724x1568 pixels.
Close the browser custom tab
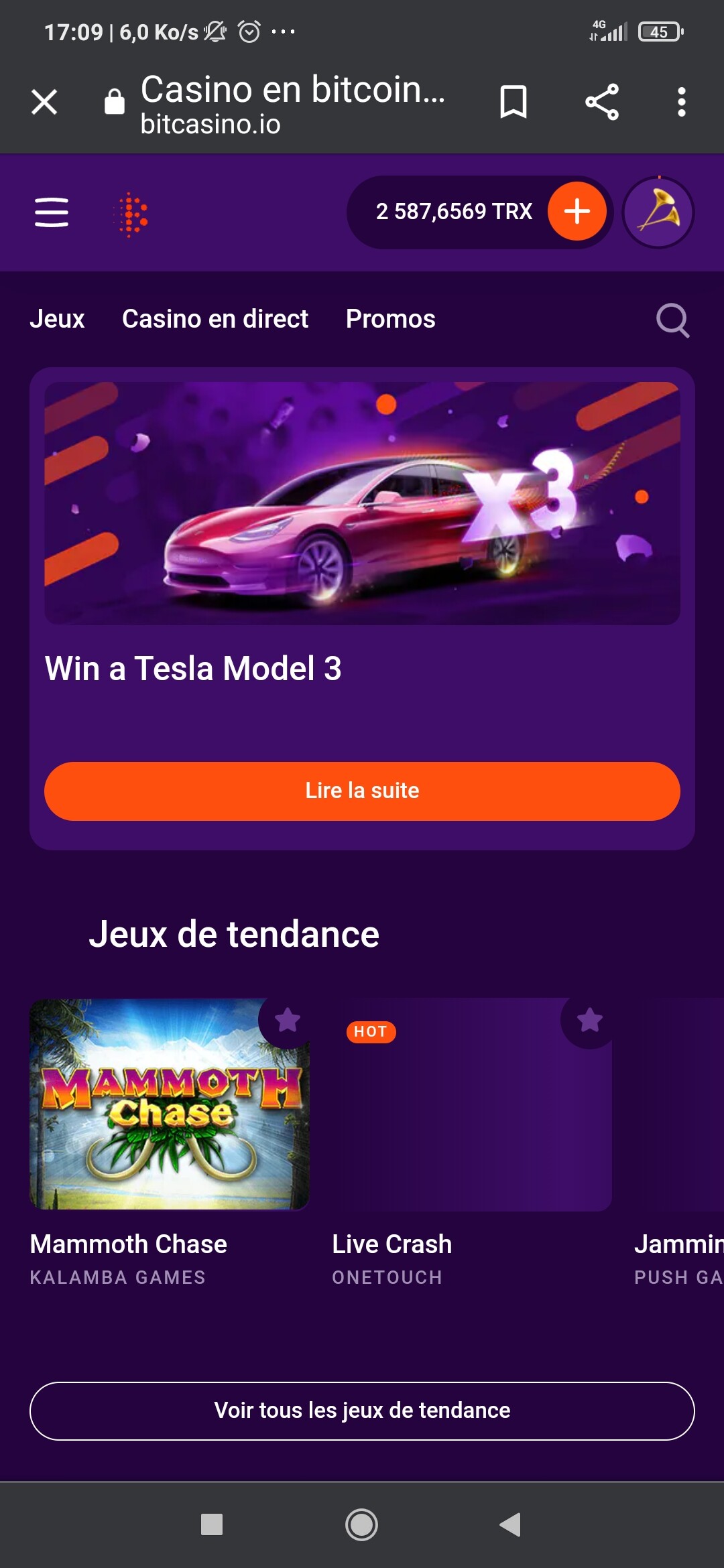pos(44,103)
